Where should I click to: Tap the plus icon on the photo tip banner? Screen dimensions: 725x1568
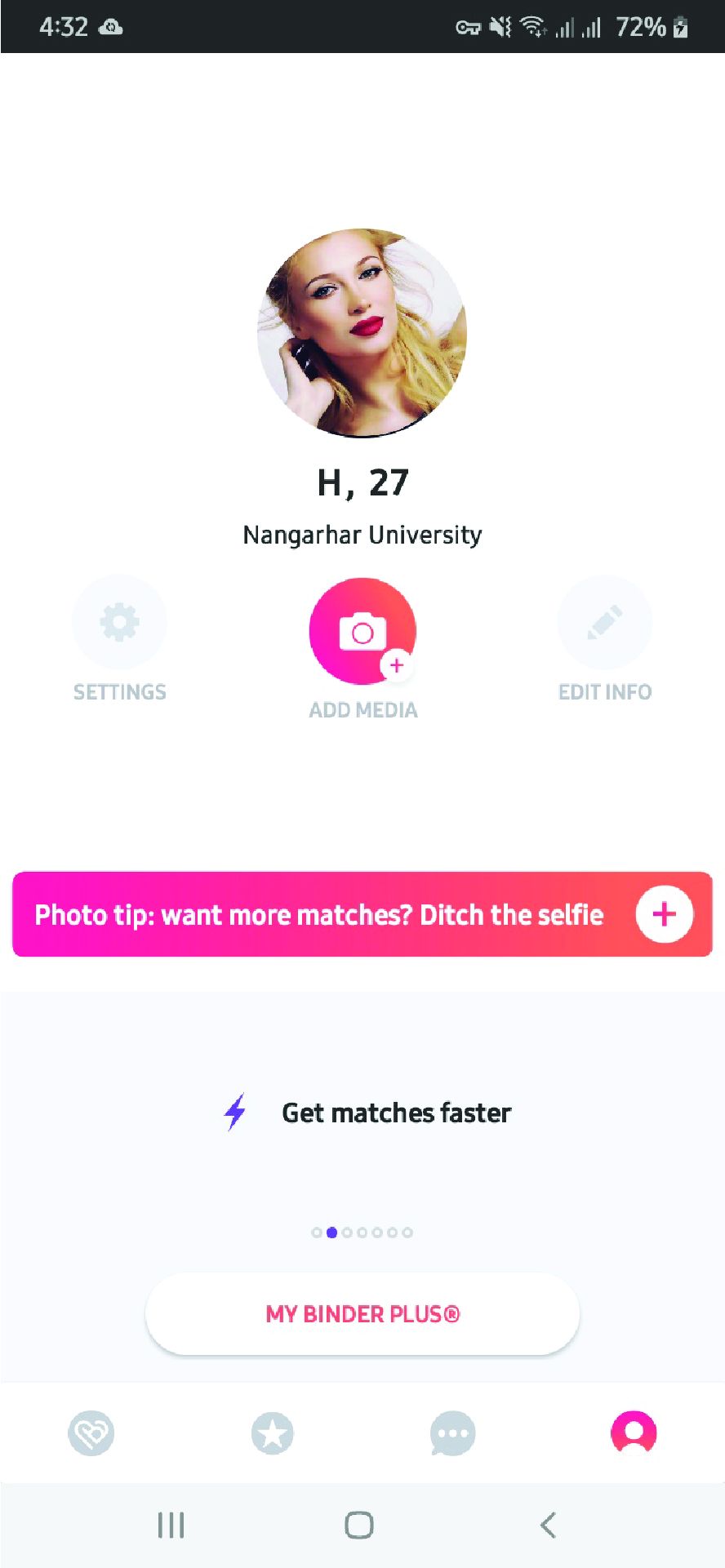click(x=663, y=914)
